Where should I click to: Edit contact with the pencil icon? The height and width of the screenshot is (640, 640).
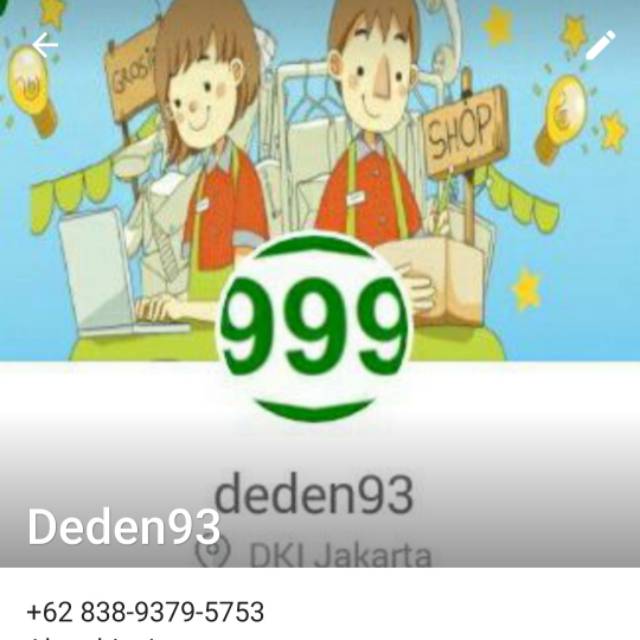tap(600, 45)
